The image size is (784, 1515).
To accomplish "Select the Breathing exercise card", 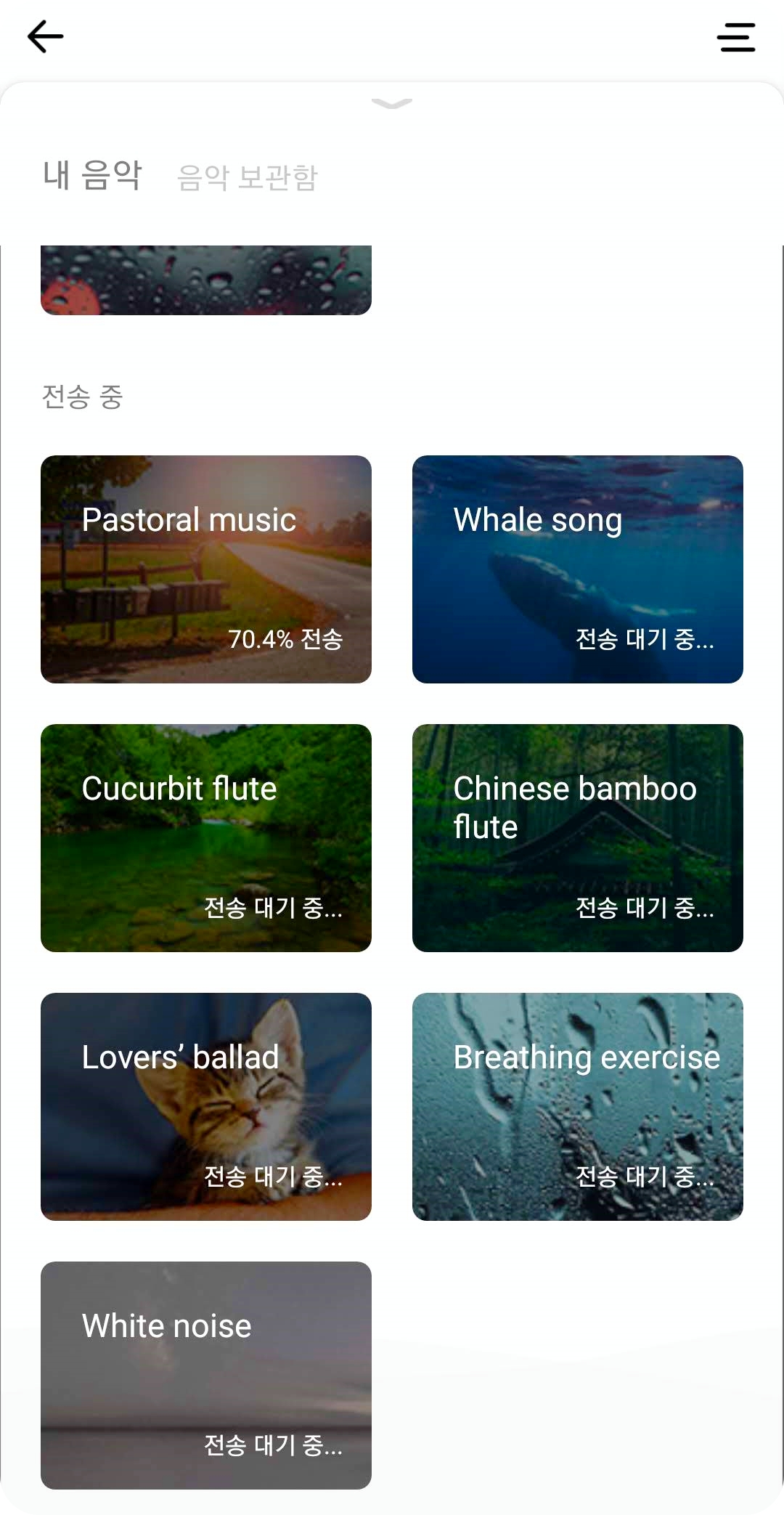I will click(x=577, y=1106).
